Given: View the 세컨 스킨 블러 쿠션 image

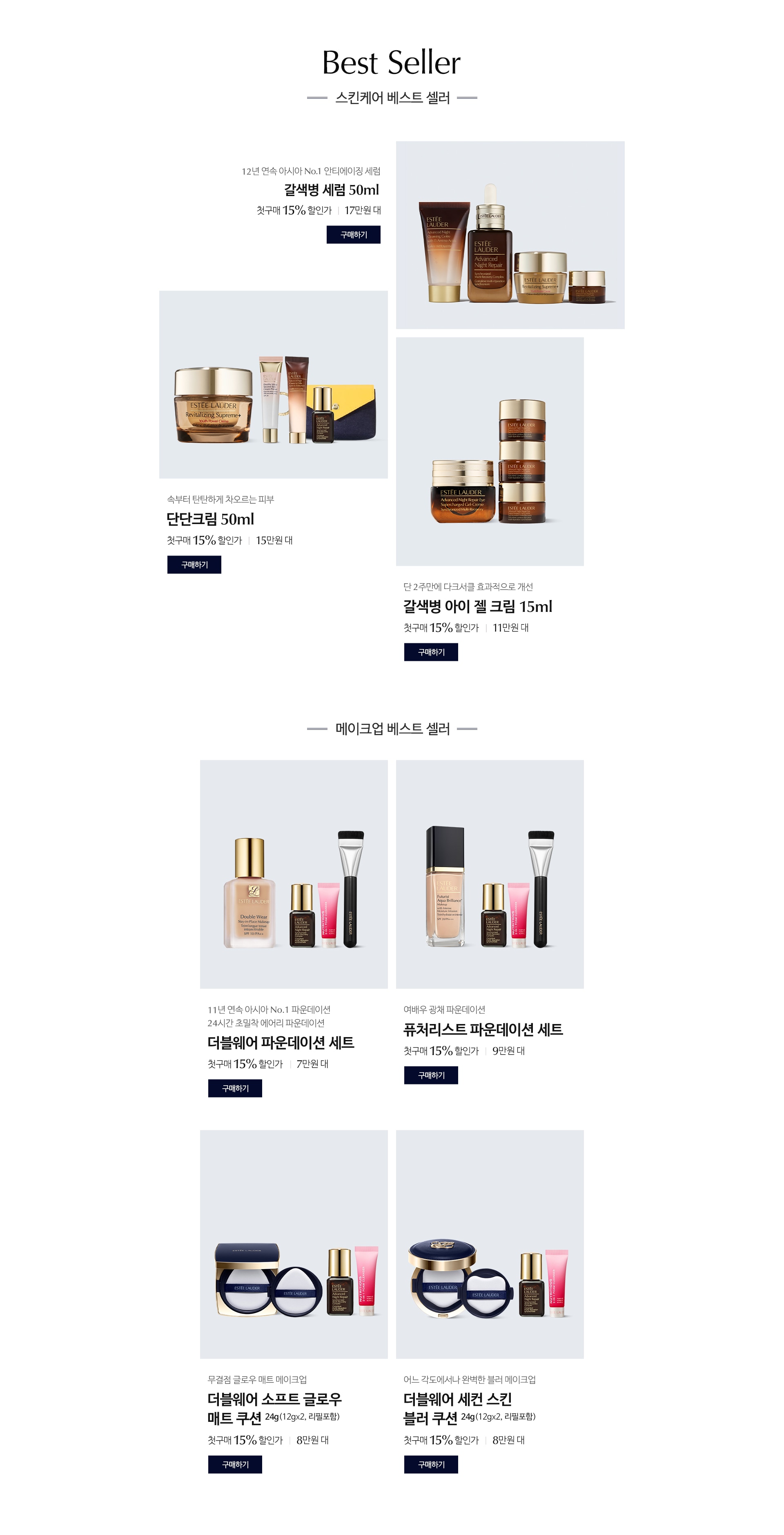Looking at the screenshot, I should (490, 1244).
